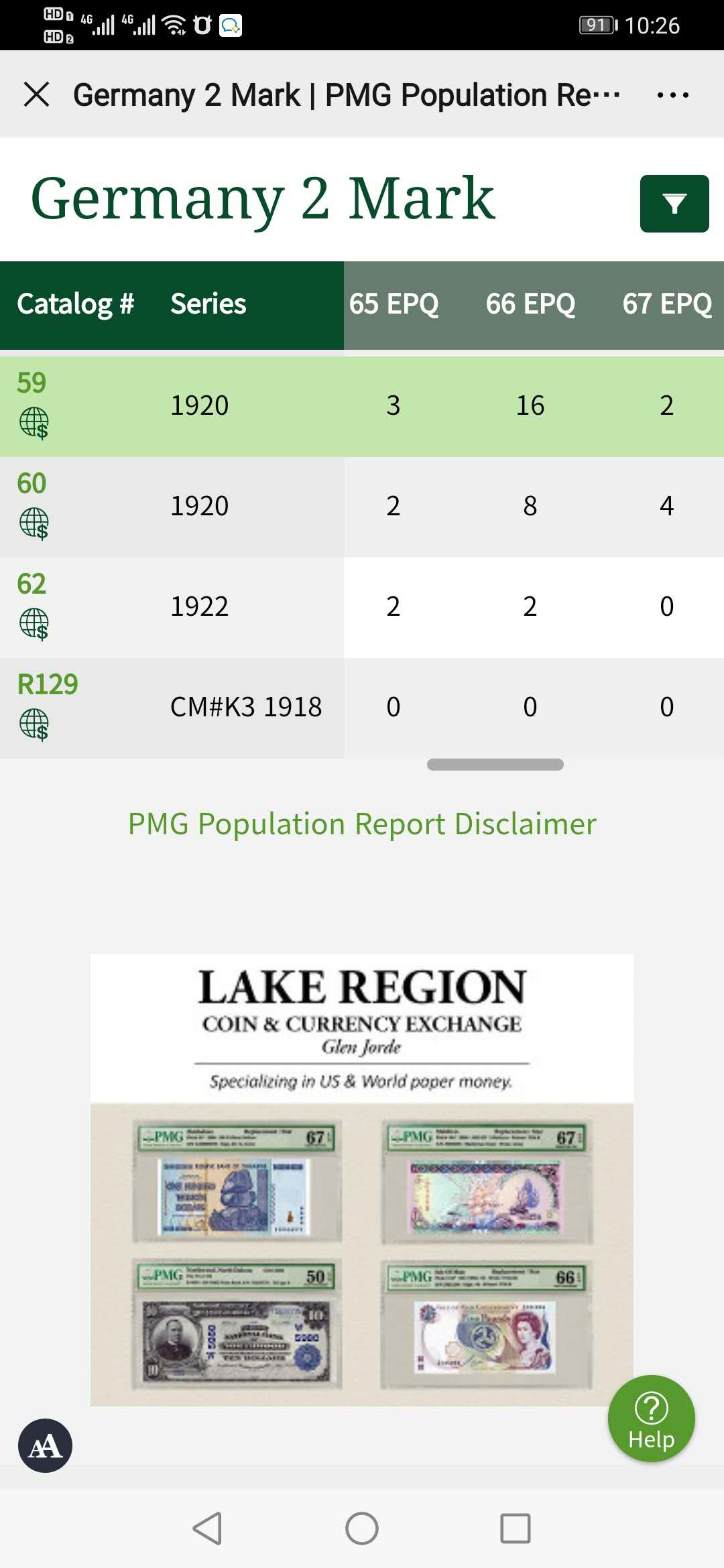
Task: Open catalog number R129 link
Action: coord(48,684)
